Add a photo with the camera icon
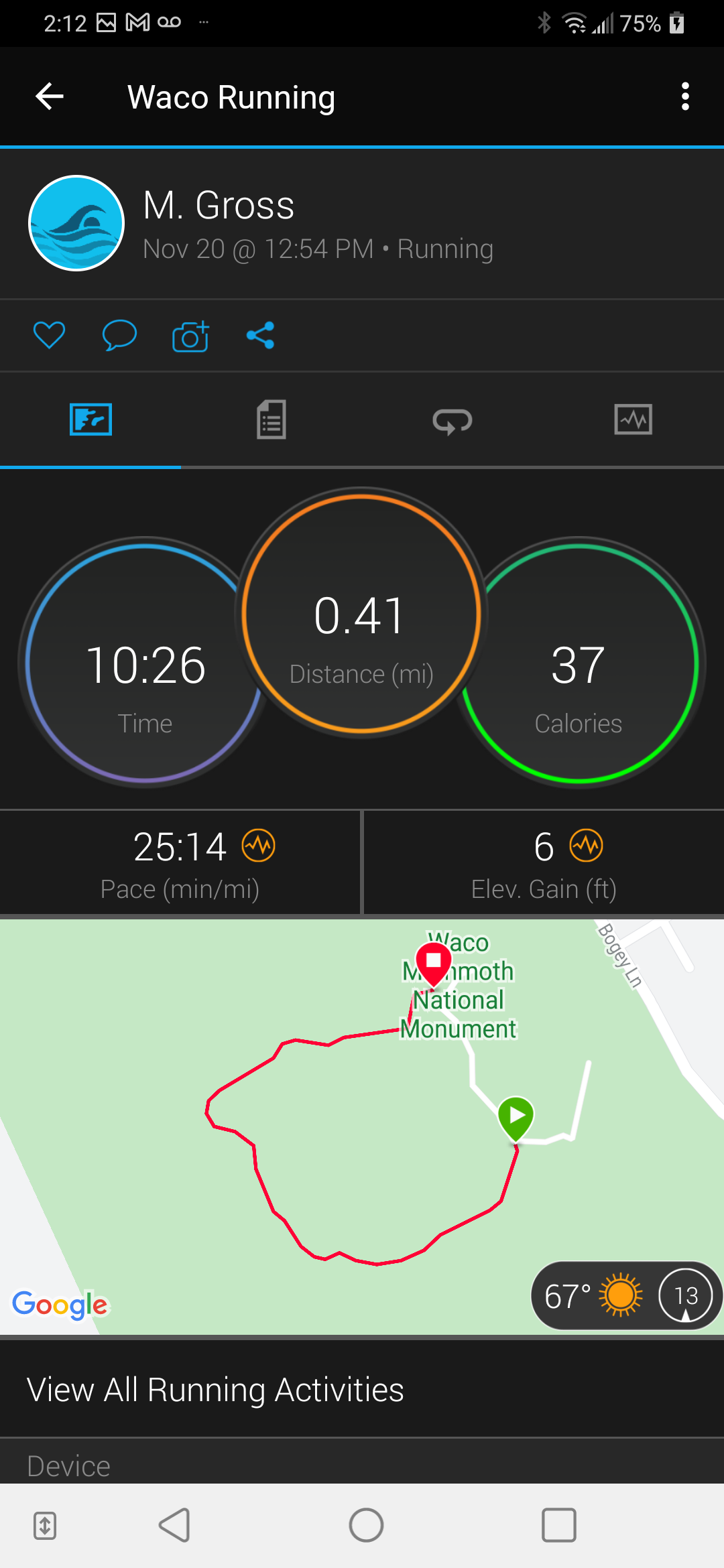Viewport: 724px width, 1568px height. click(190, 336)
